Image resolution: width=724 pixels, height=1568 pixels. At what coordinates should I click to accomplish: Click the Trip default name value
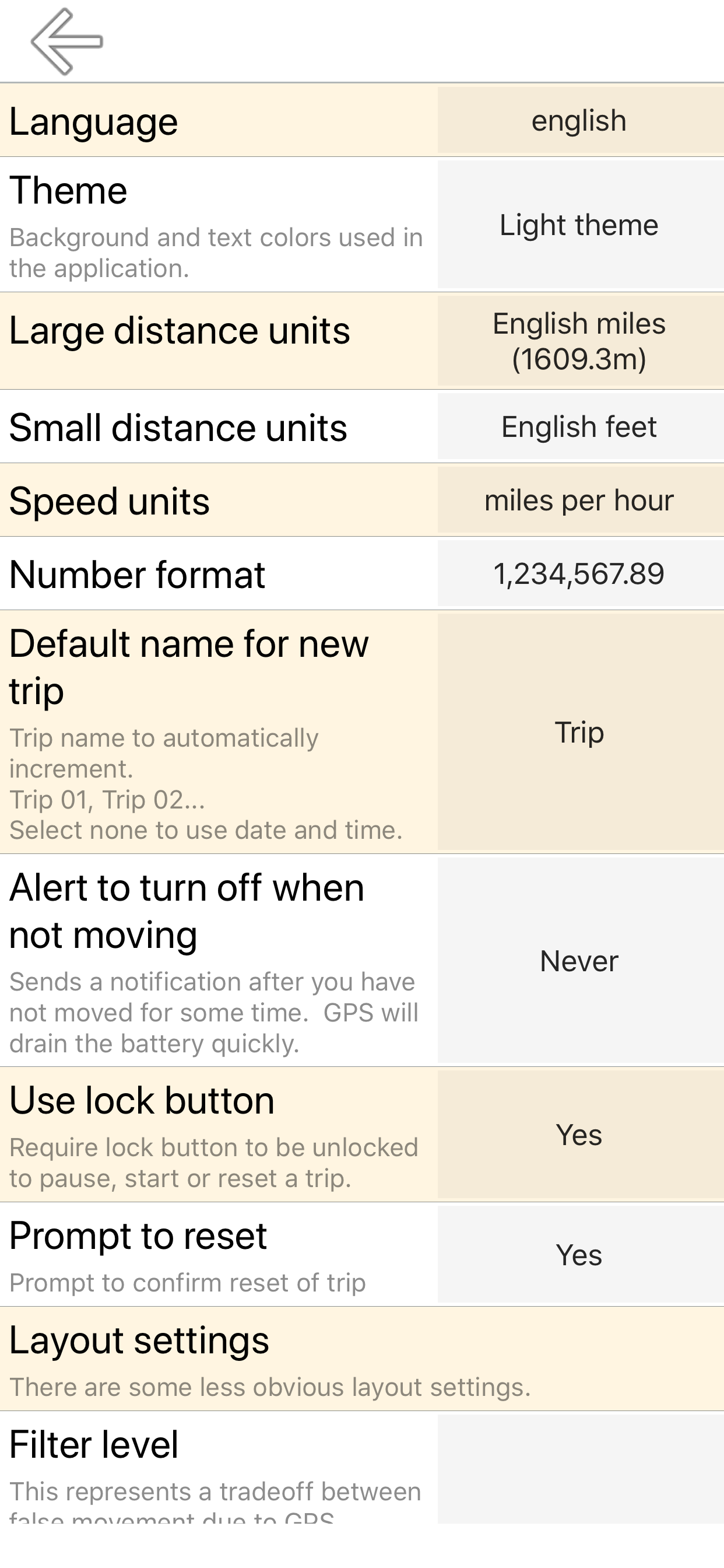579,733
